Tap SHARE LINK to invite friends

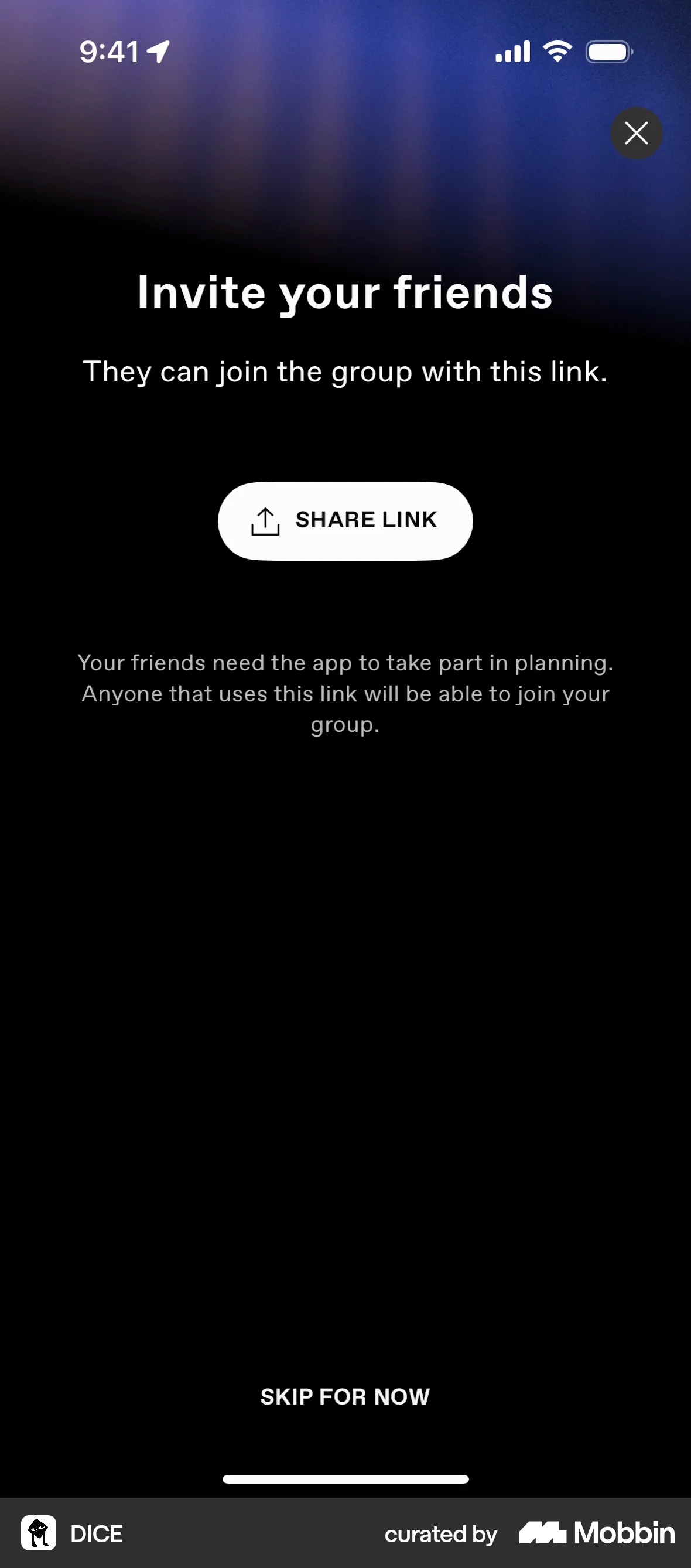(x=345, y=520)
